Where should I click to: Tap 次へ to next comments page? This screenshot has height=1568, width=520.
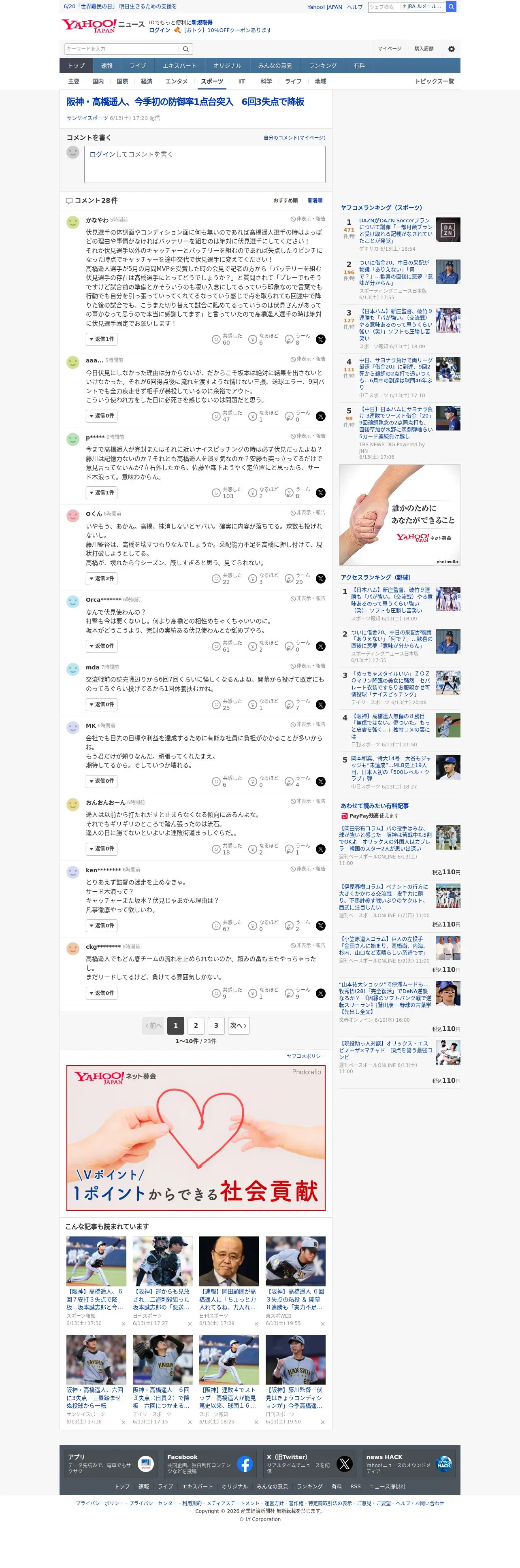pyautogui.click(x=238, y=1026)
